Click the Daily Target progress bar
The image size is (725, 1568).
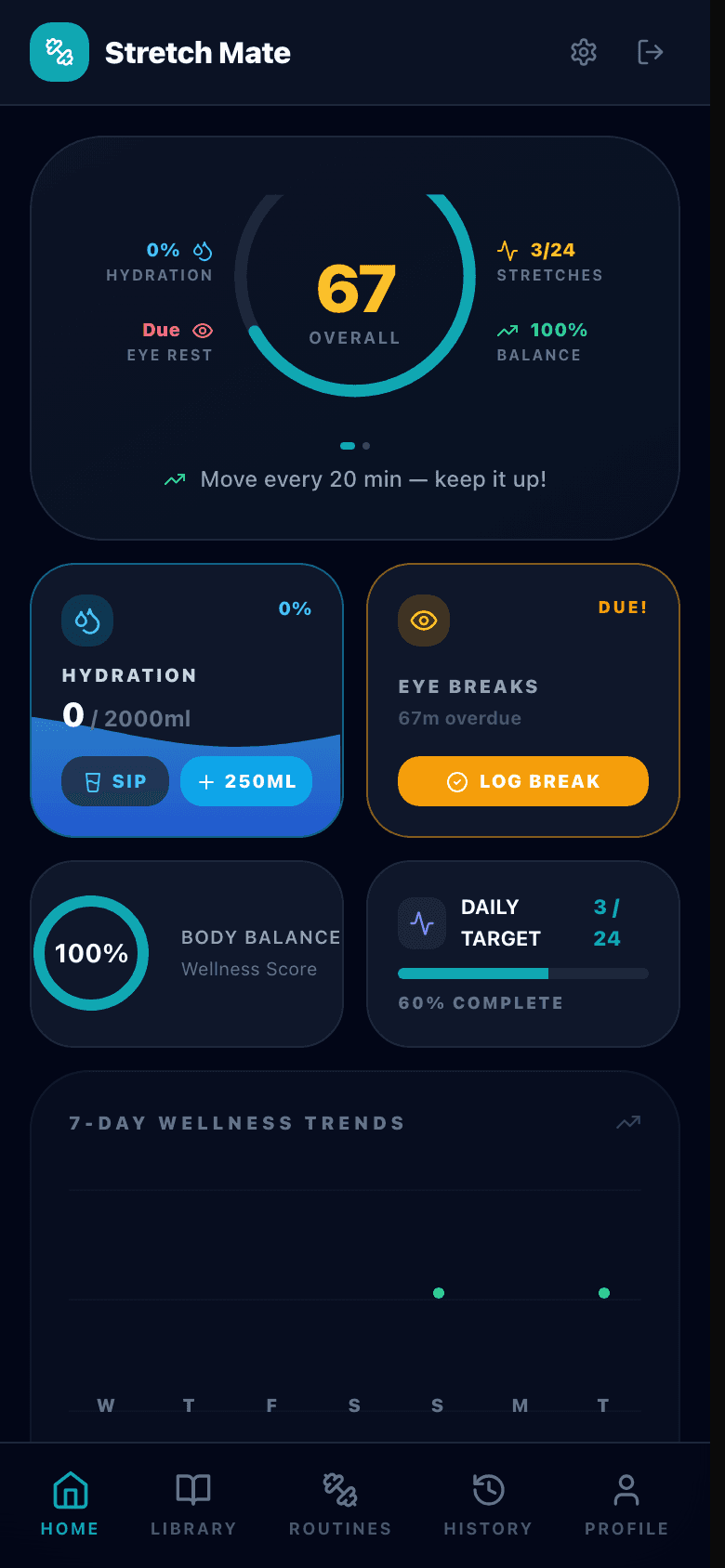pos(522,973)
